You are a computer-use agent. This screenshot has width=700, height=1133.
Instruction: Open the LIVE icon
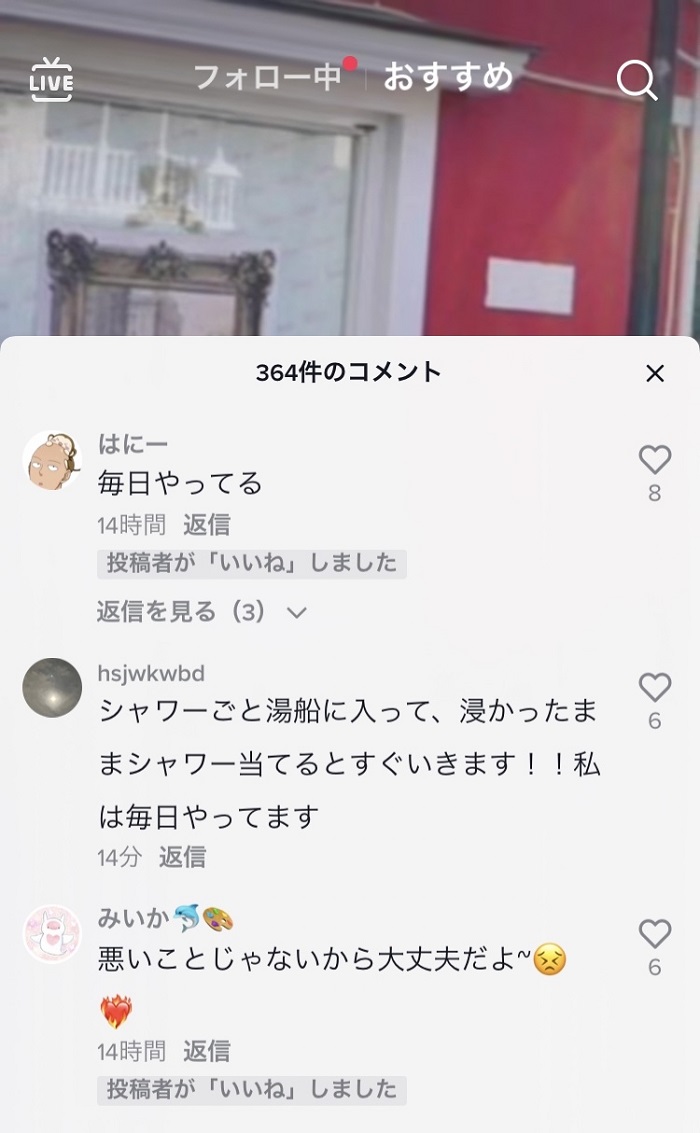[51, 79]
